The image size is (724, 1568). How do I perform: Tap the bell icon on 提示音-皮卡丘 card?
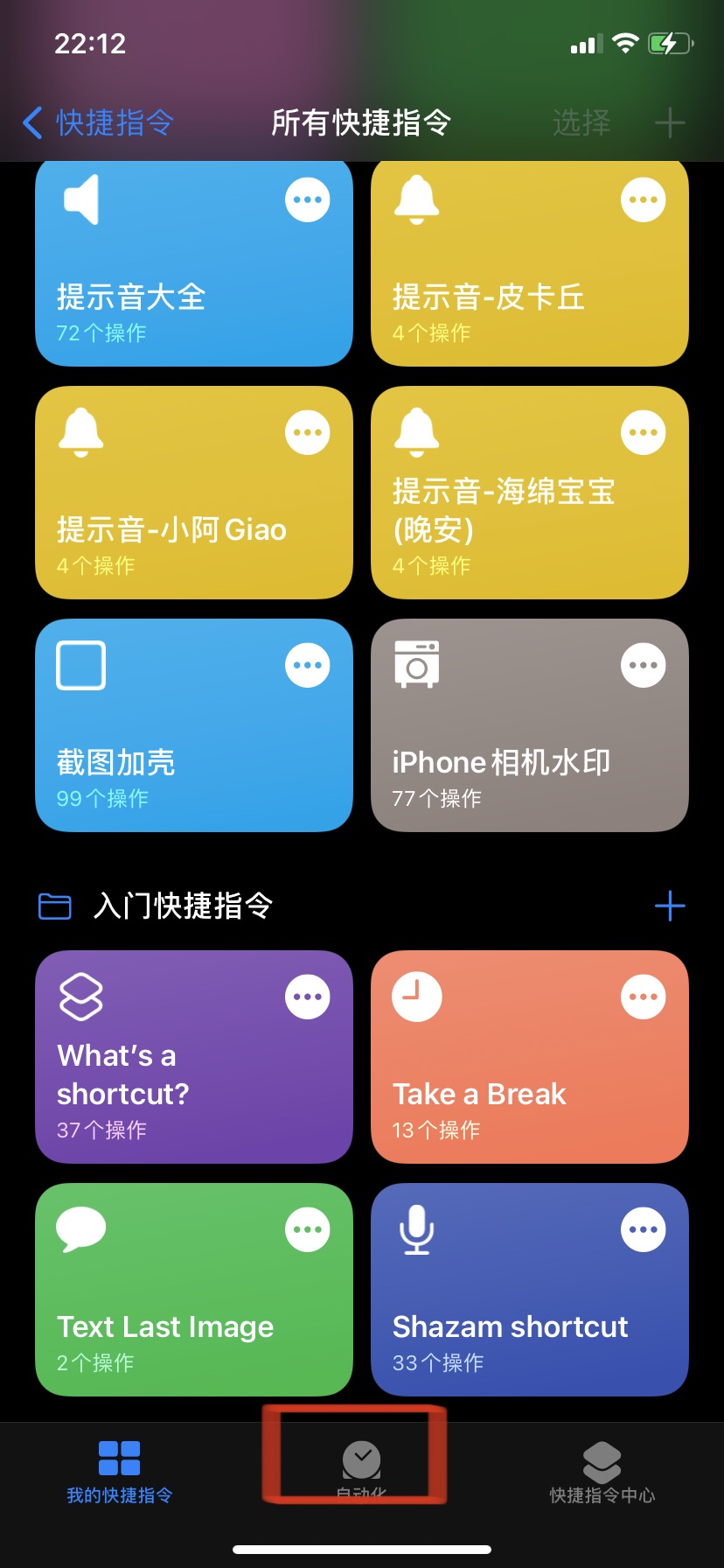[415, 199]
